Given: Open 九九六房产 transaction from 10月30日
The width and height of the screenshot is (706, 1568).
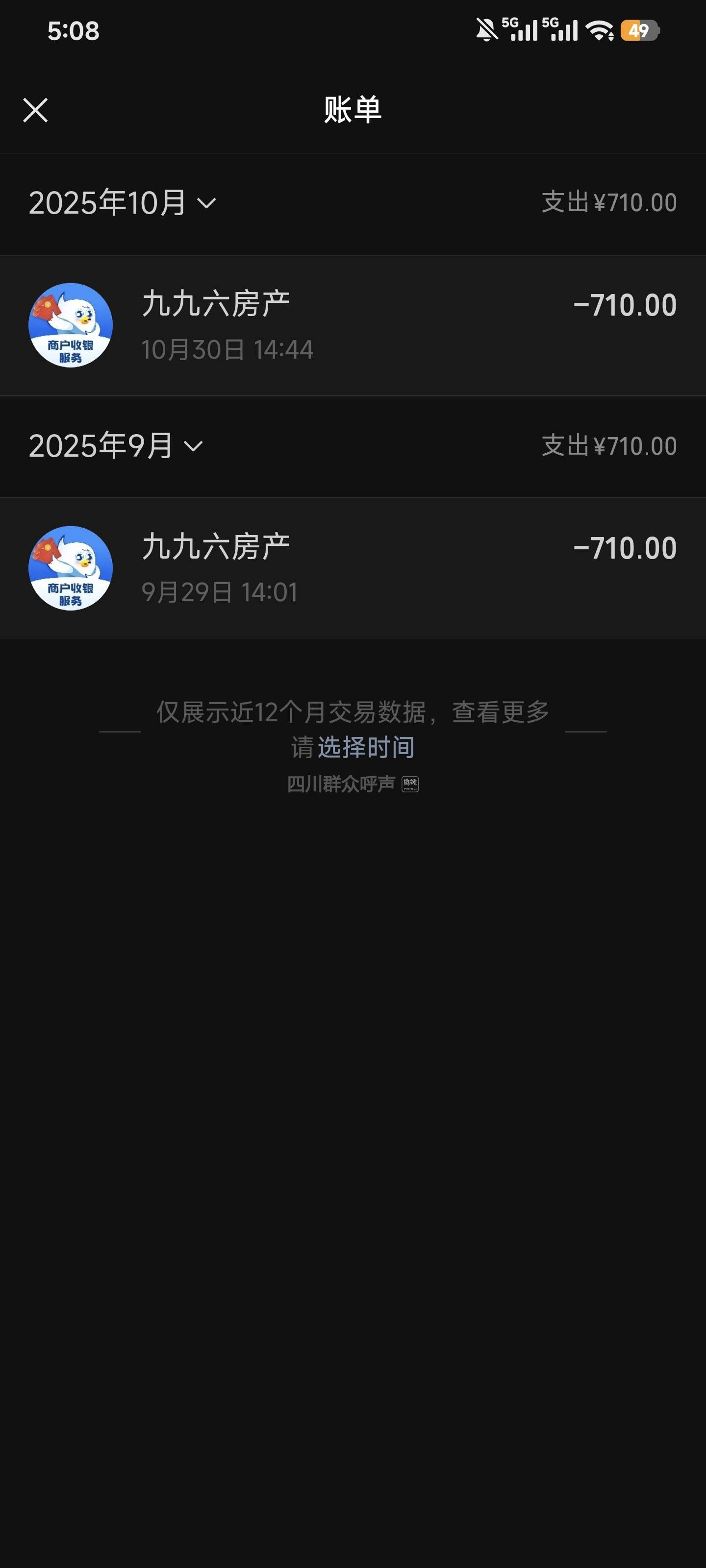Looking at the screenshot, I should coord(353,326).
